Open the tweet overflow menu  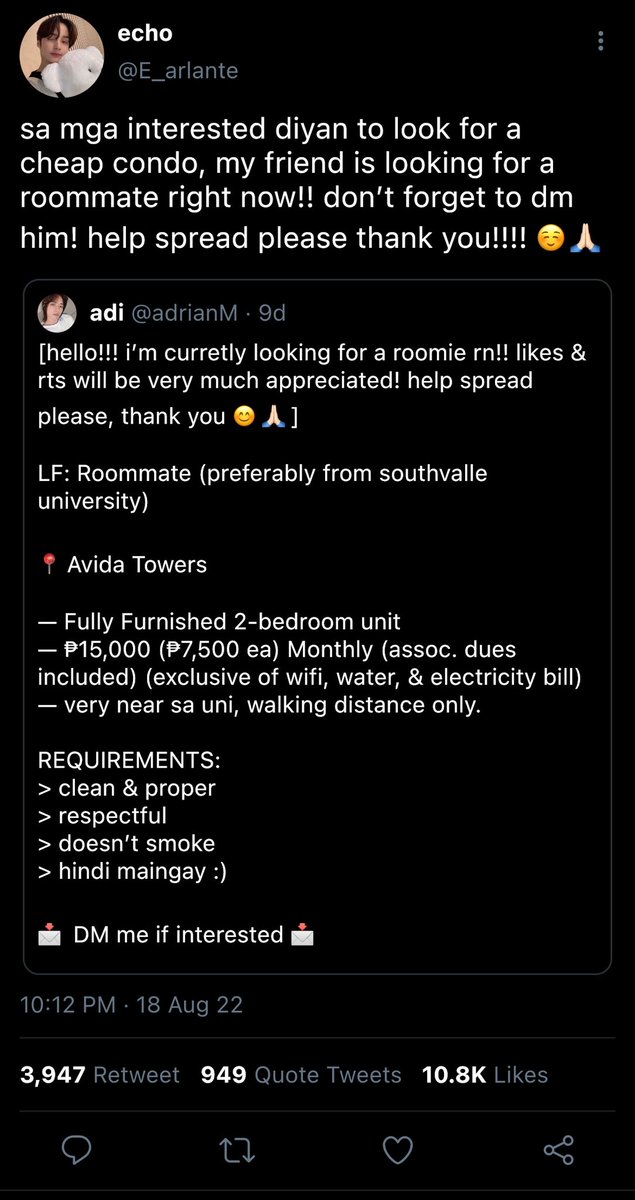(600, 41)
